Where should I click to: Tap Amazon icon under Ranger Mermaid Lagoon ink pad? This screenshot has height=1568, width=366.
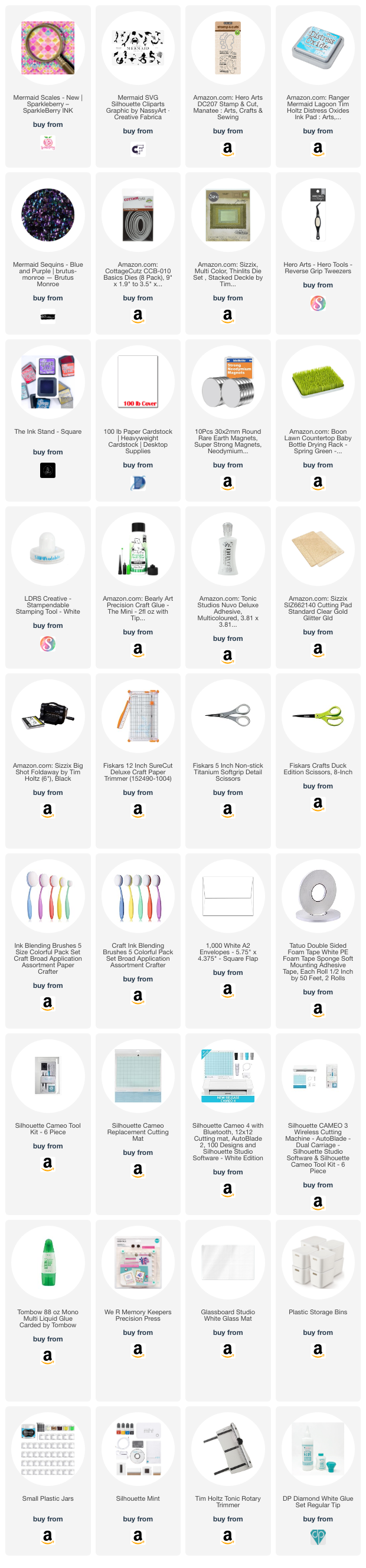pos(318,149)
